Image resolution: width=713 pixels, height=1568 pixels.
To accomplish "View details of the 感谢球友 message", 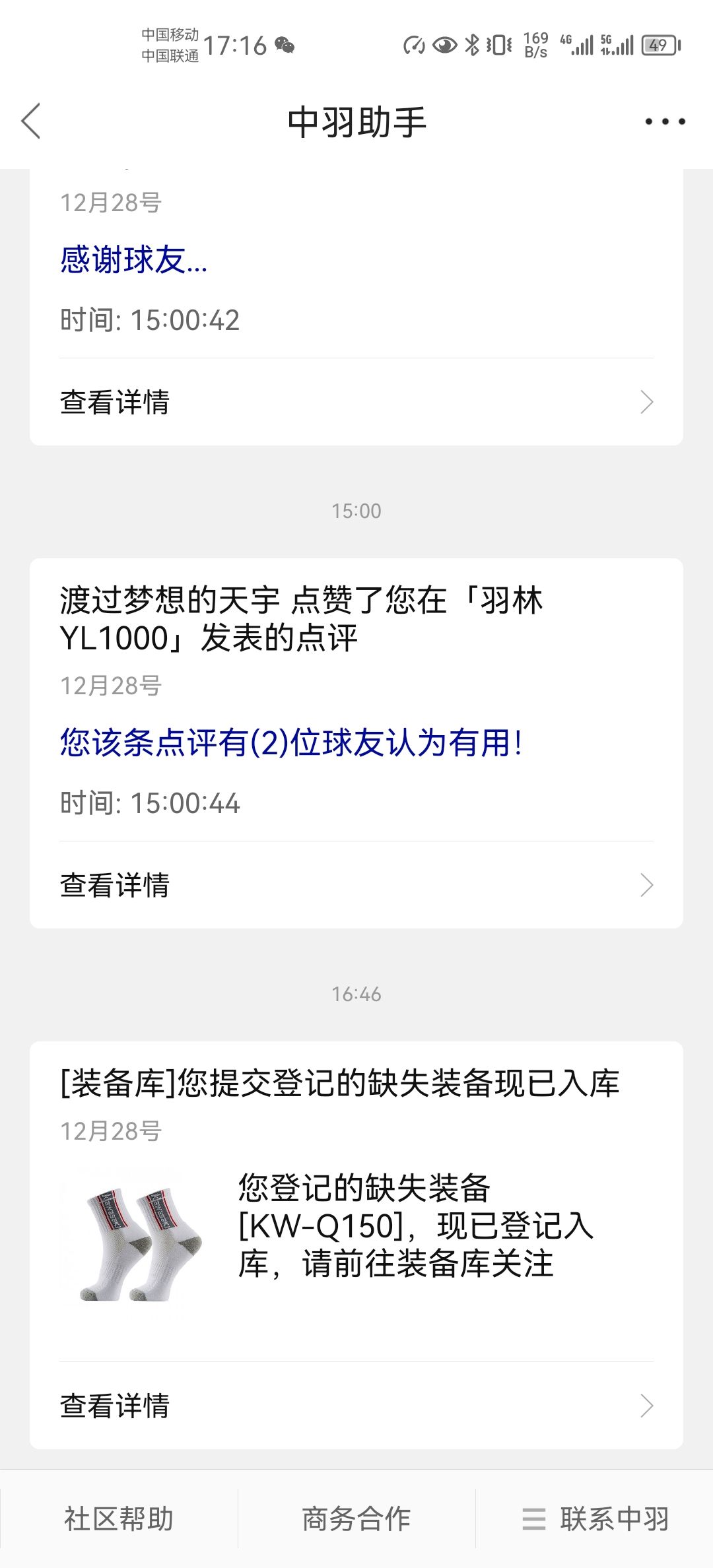I will (356, 402).
